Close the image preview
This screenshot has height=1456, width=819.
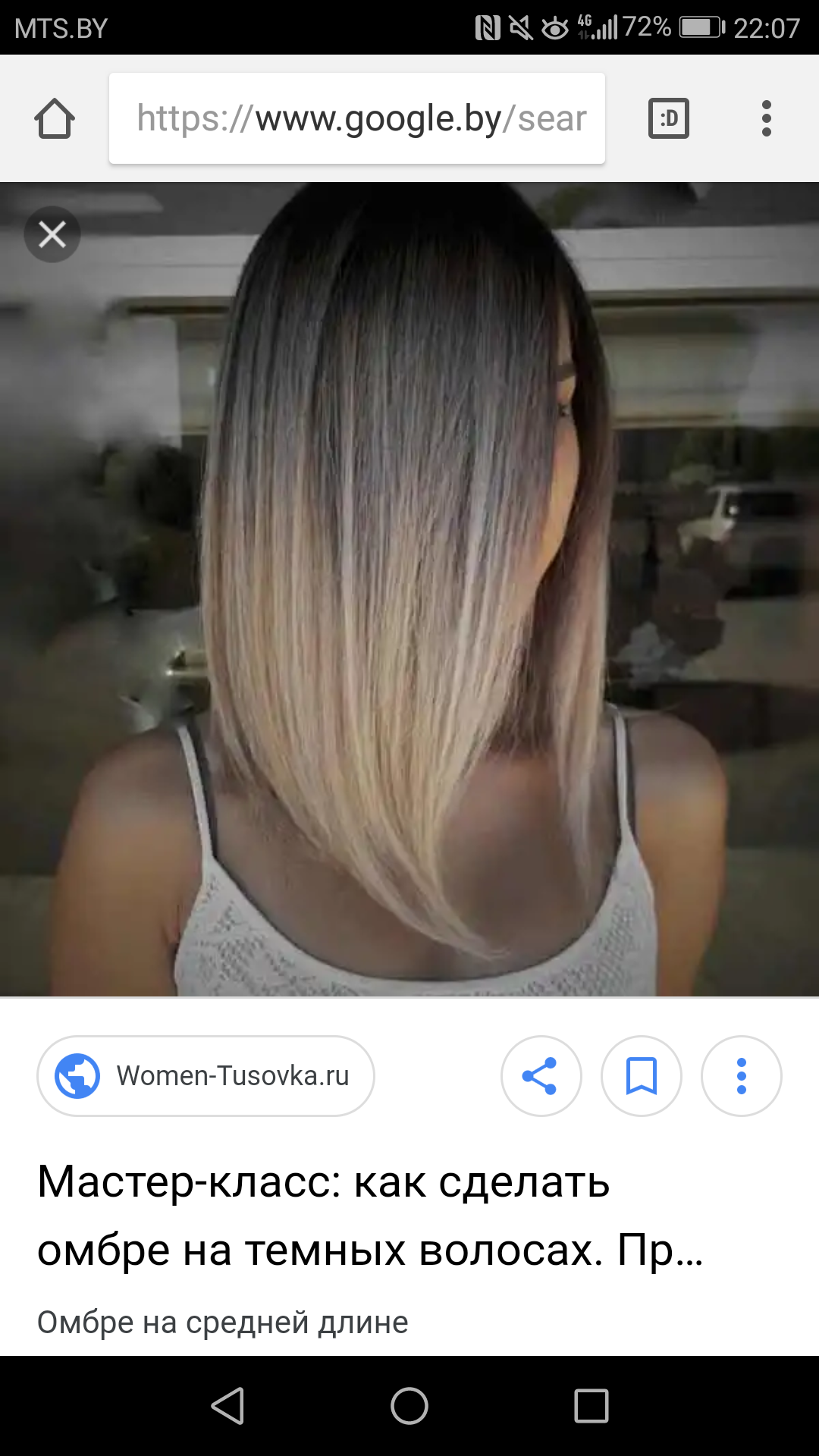click(52, 234)
